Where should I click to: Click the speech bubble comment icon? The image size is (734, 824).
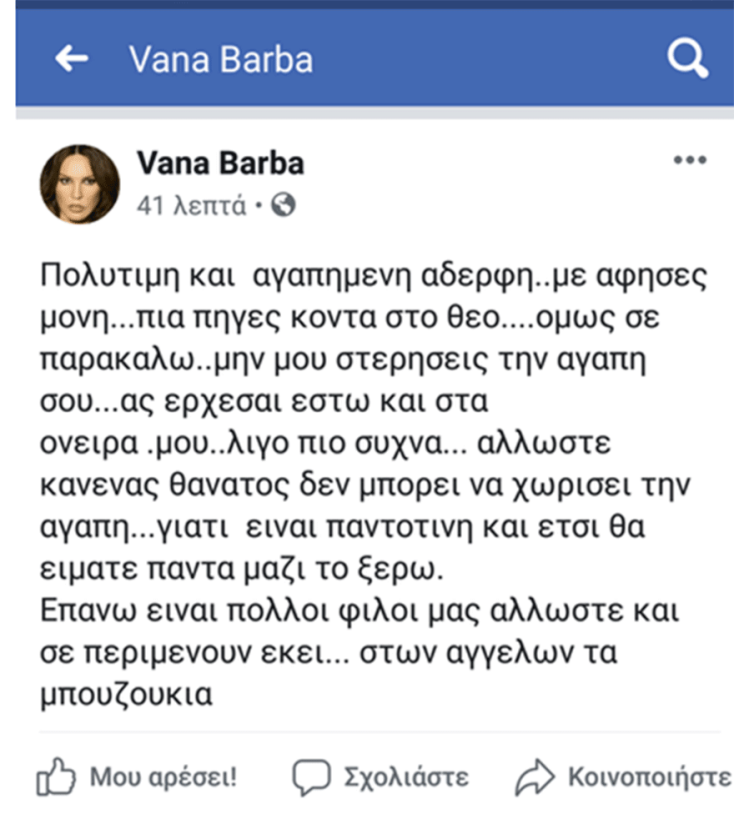pyautogui.click(x=313, y=775)
